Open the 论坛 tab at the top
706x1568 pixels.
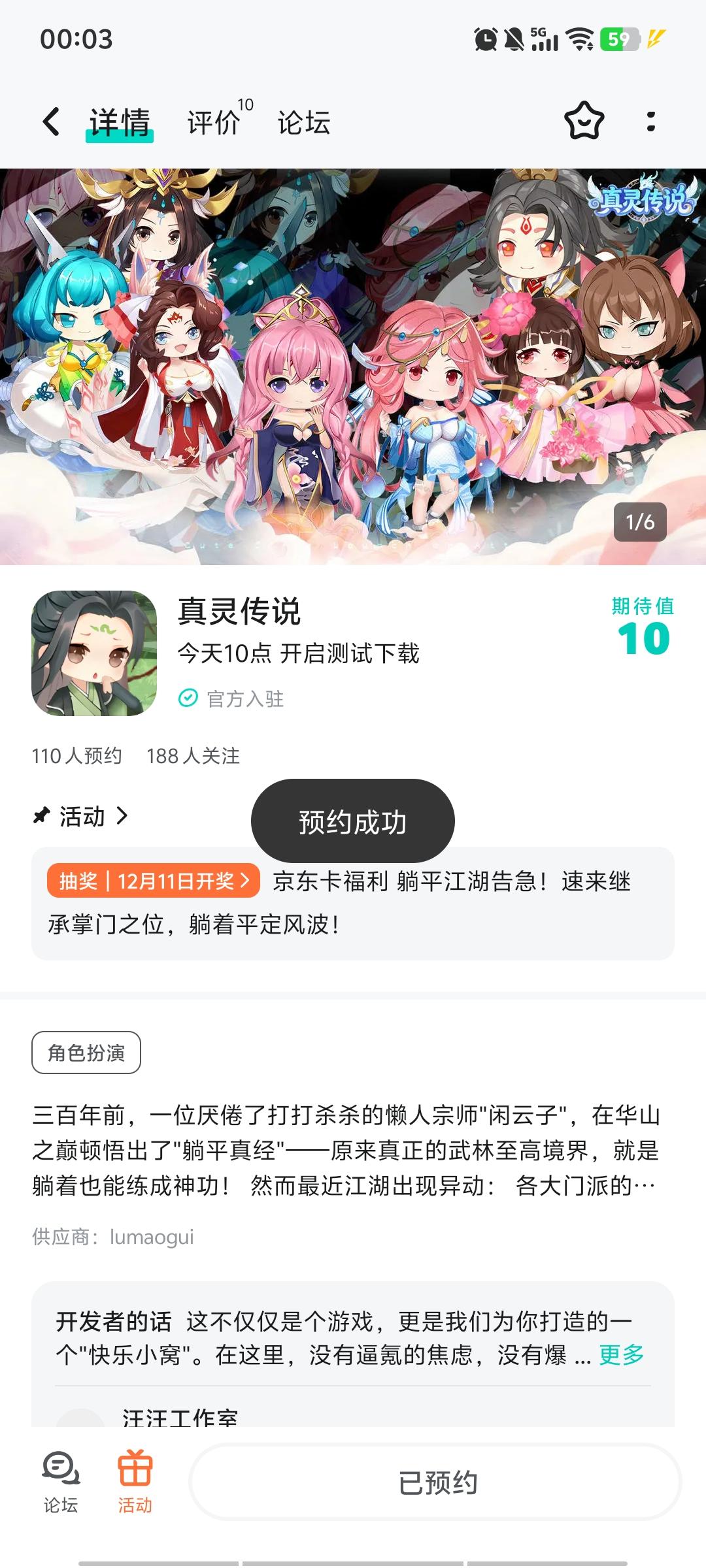pyautogui.click(x=304, y=122)
